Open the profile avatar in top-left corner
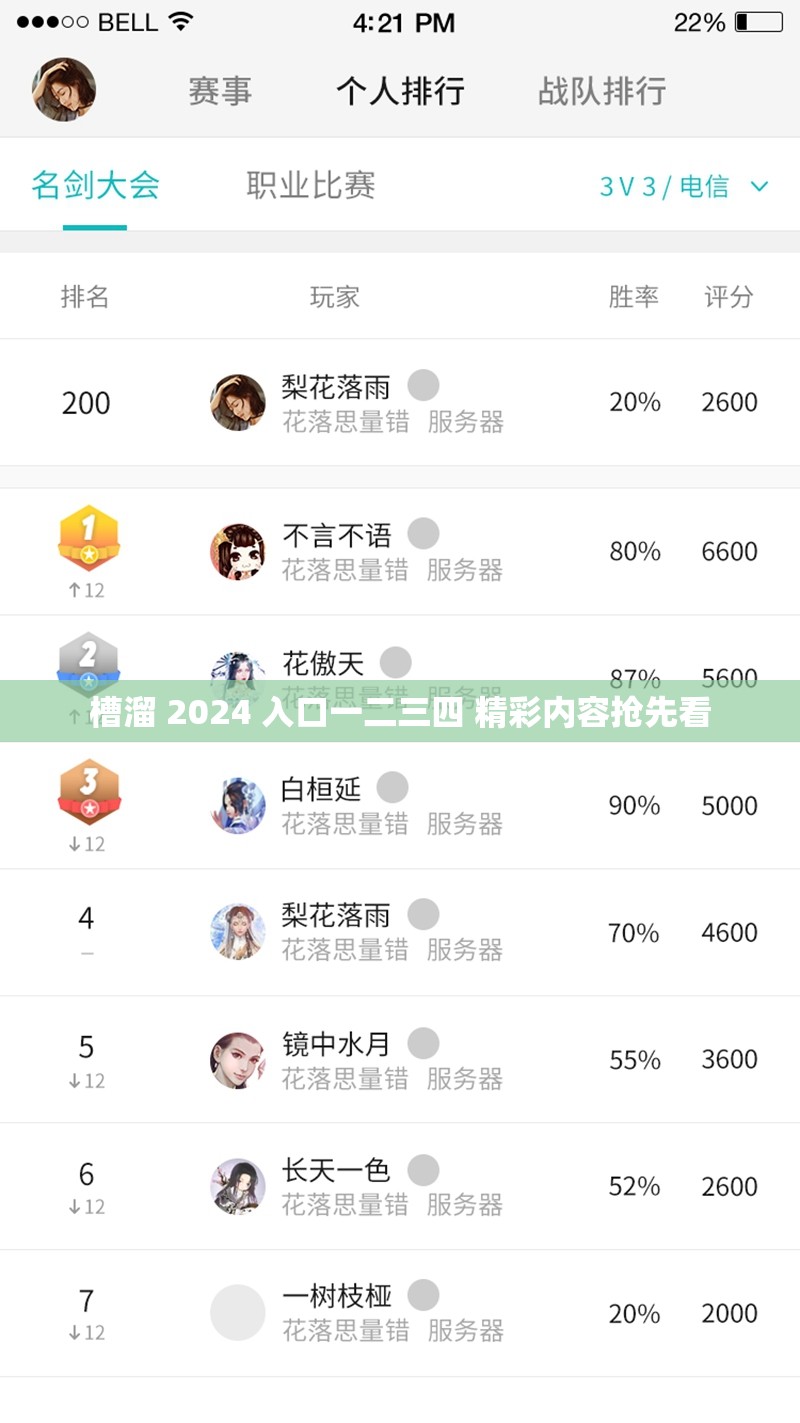 pos(63,88)
